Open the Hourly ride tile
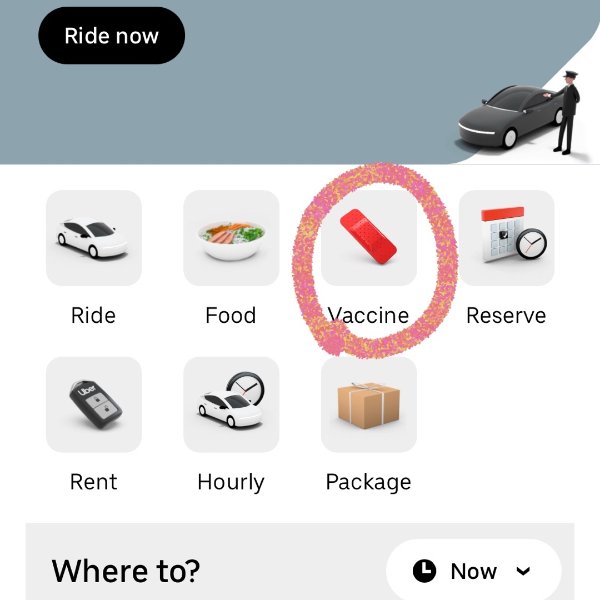This screenshot has width=600, height=600. [x=231, y=405]
